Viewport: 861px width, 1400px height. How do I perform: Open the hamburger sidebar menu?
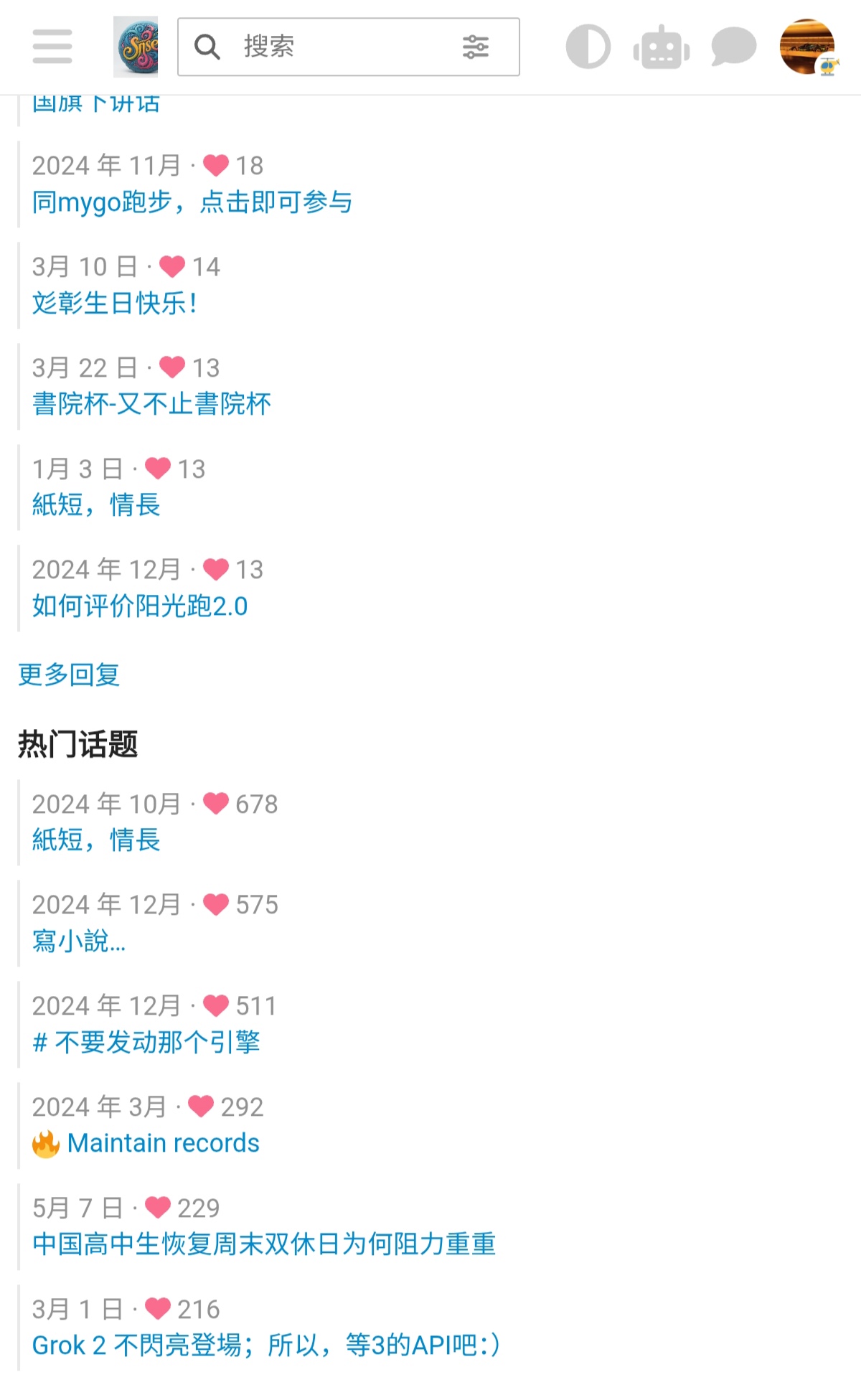(x=52, y=47)
